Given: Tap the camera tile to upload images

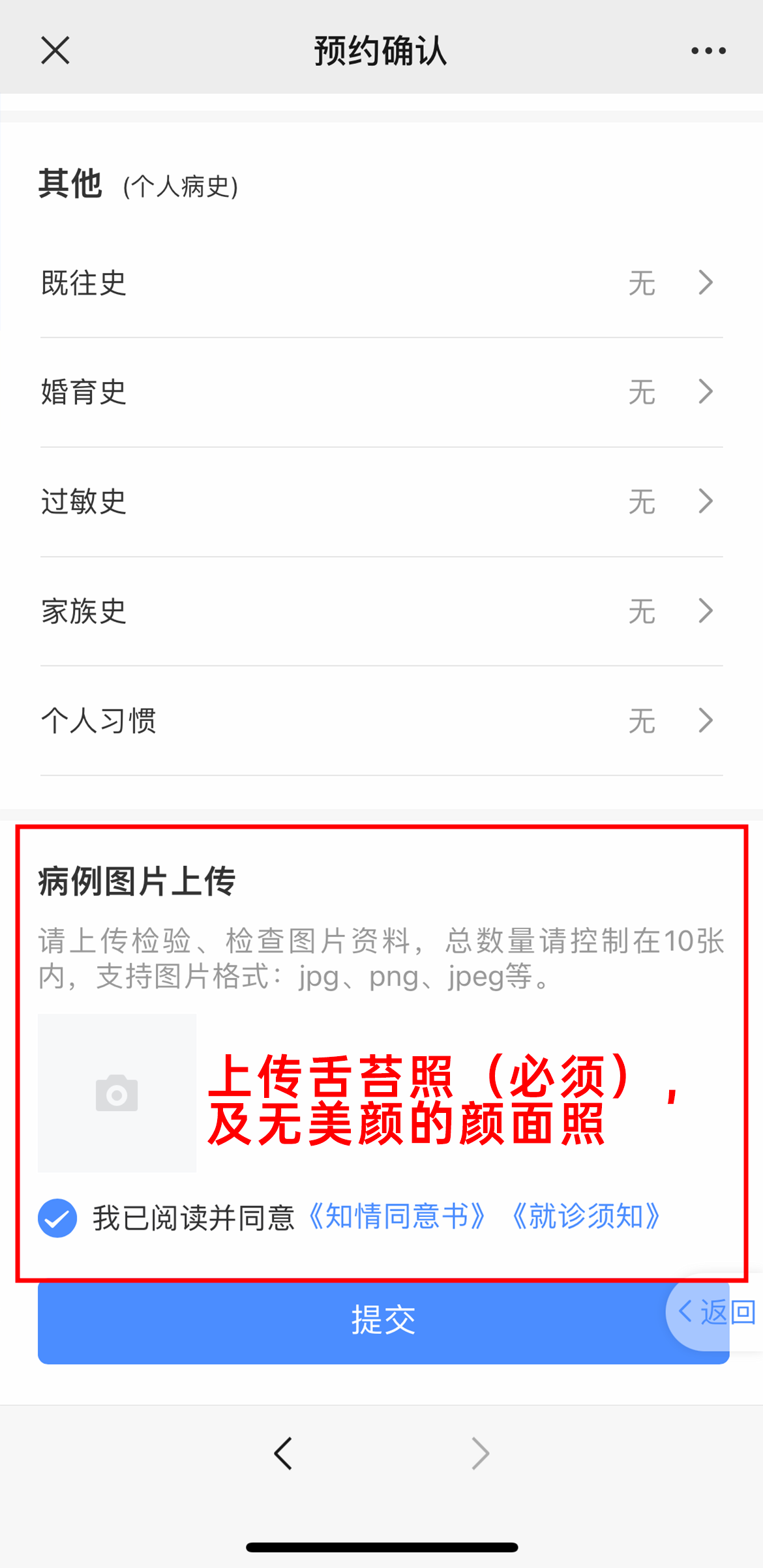Looking at the screenshot, I should pos(117,1093).
